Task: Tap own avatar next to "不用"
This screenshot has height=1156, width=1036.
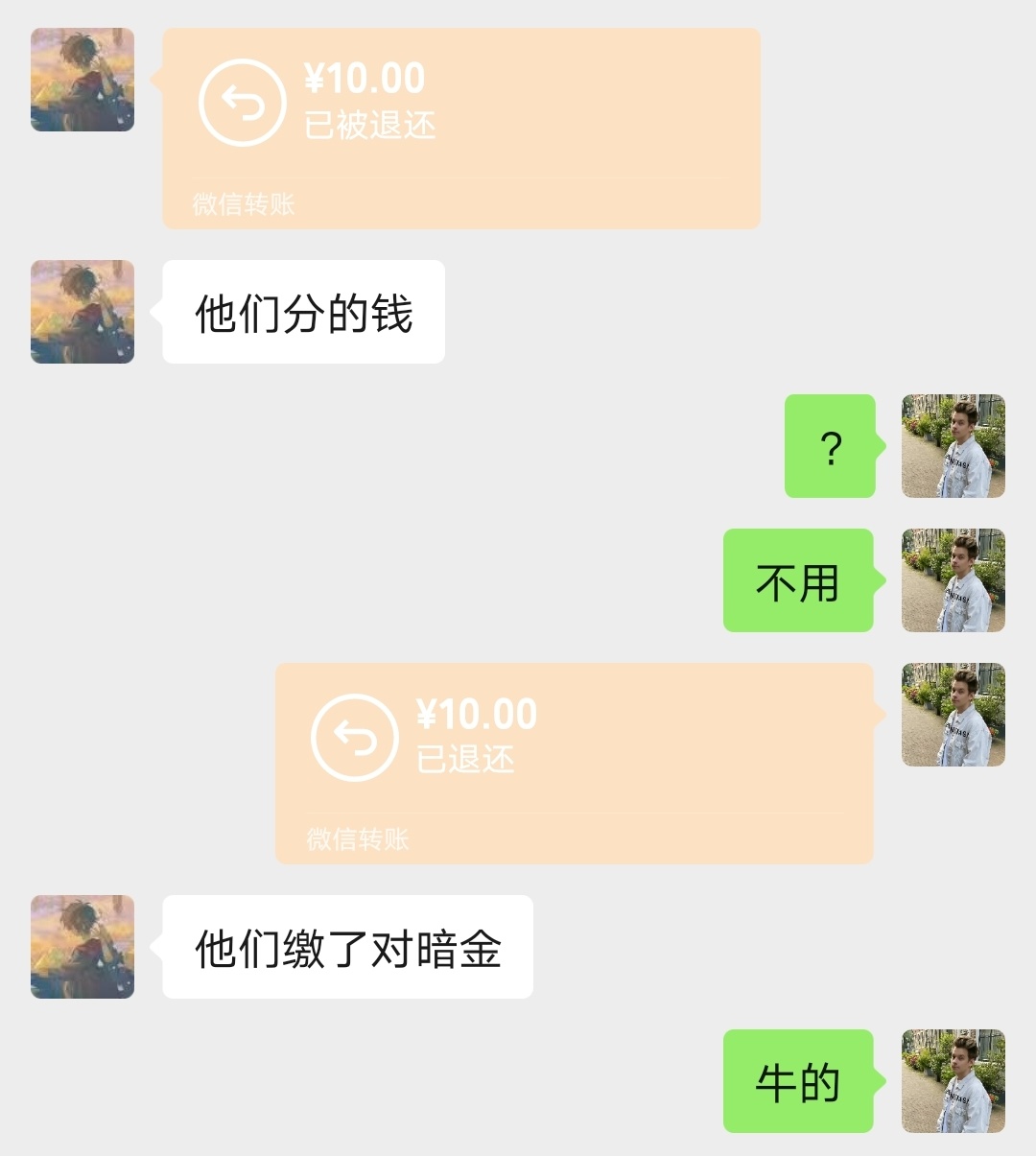Action: (953, 580)
